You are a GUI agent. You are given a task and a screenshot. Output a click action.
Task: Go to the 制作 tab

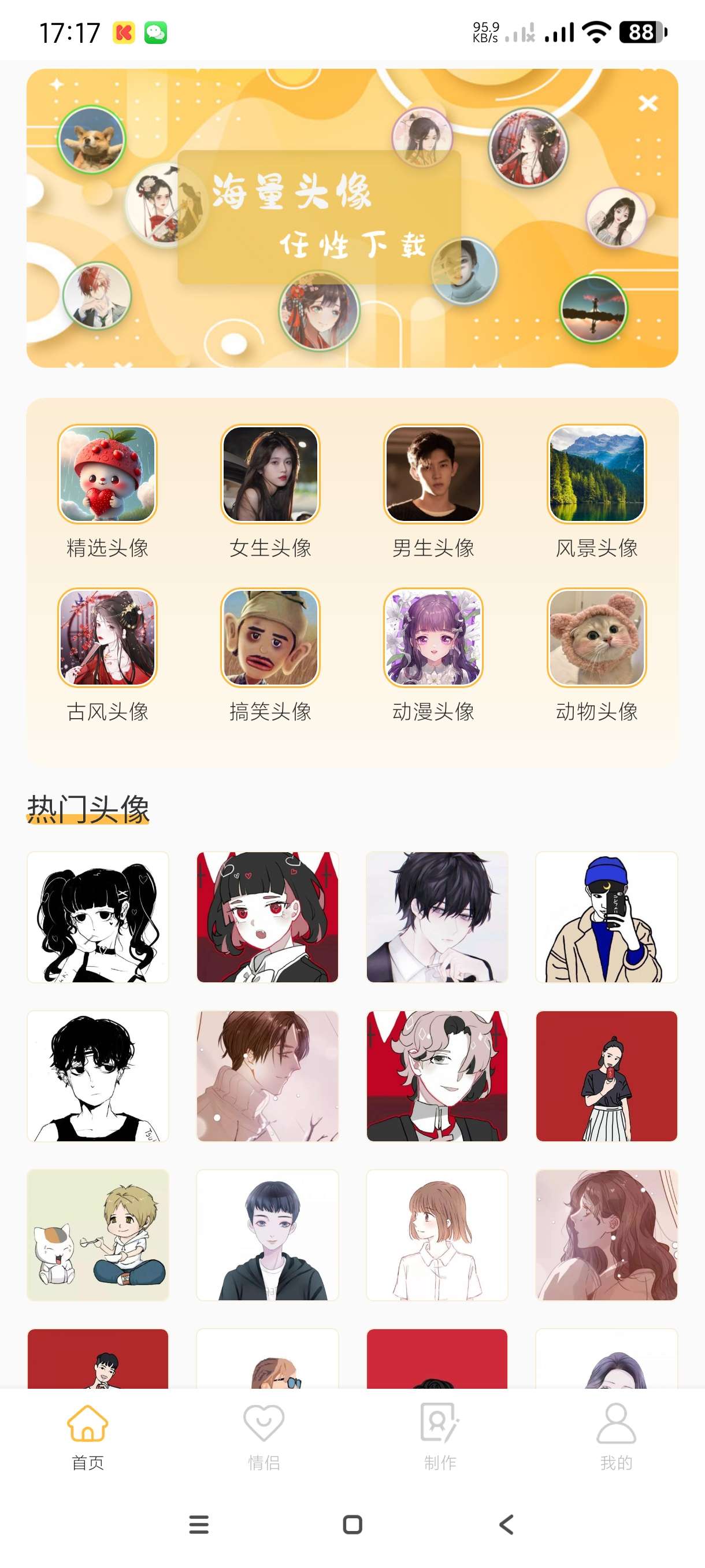(440, 1437)
